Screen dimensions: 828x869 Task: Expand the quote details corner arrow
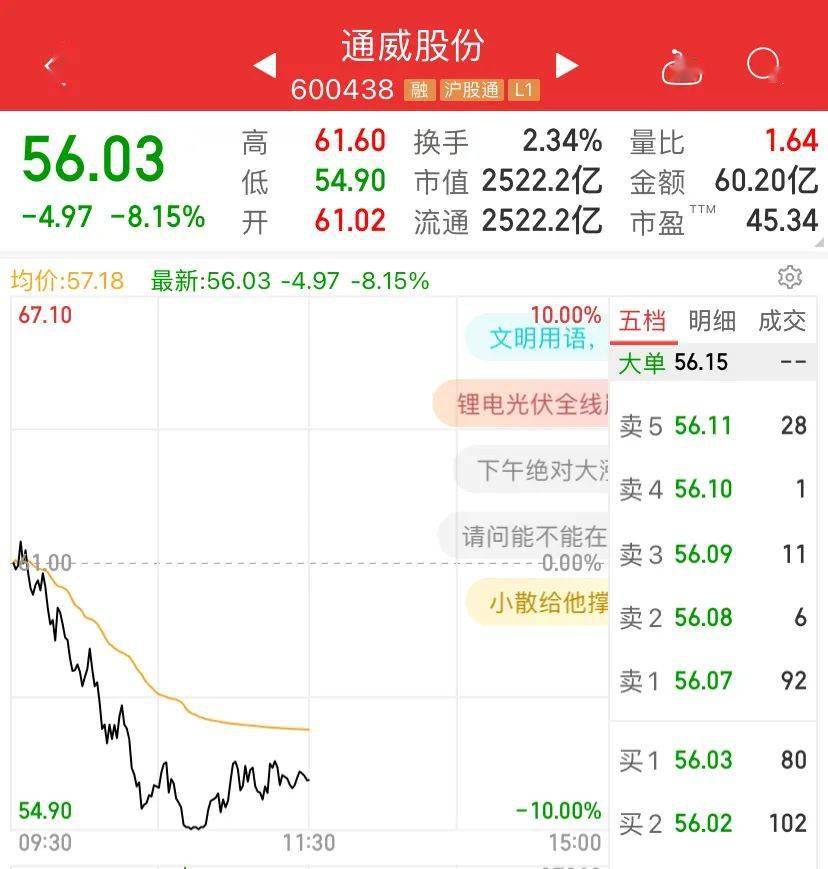click(x=820, y=243)
